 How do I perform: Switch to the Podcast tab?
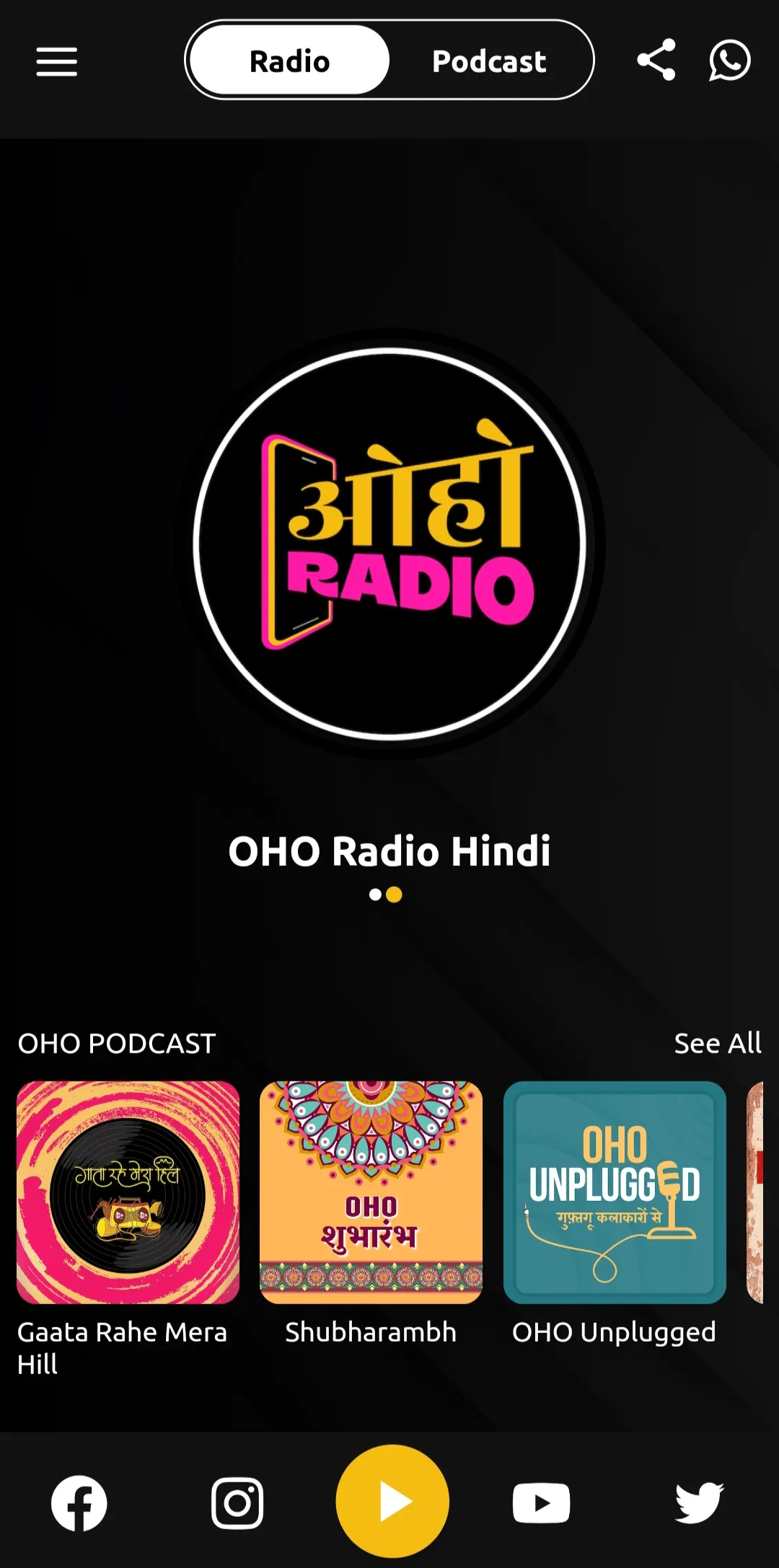[x=489, y=61]
